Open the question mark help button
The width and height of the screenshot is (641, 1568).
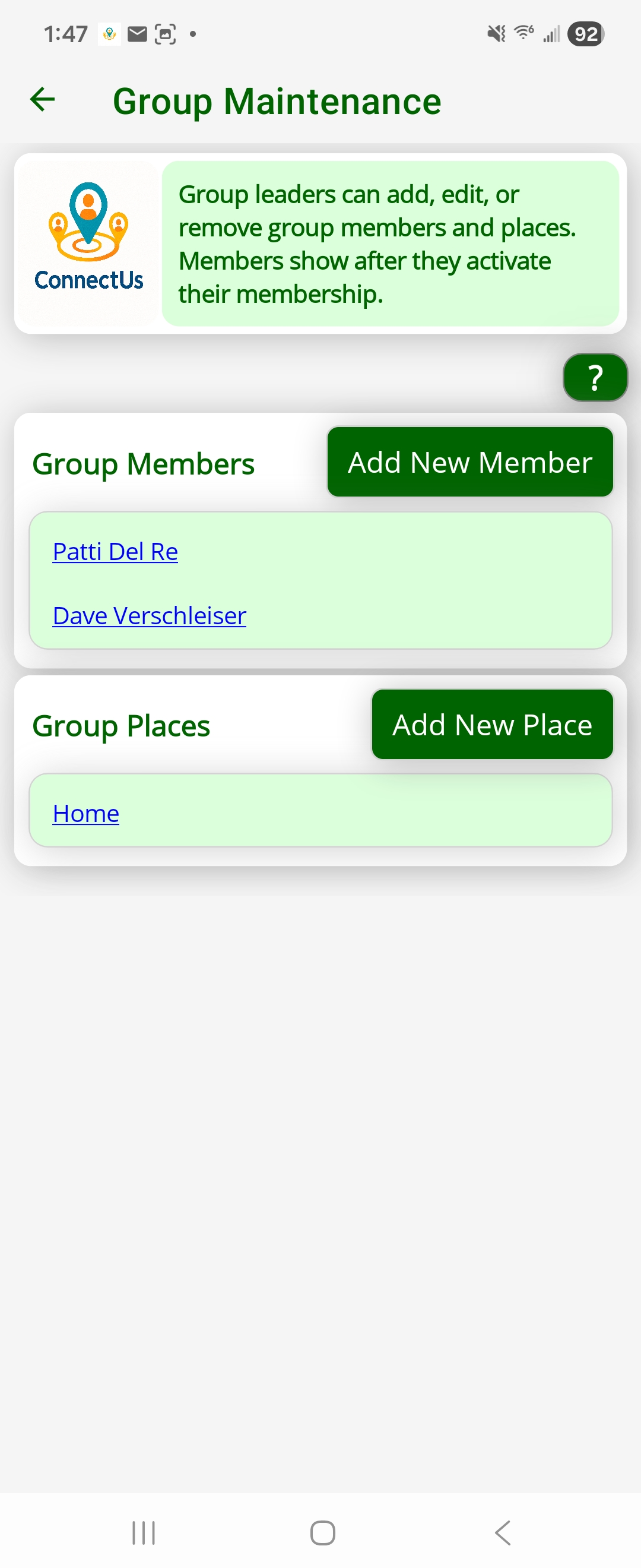(x=595, y=377)
